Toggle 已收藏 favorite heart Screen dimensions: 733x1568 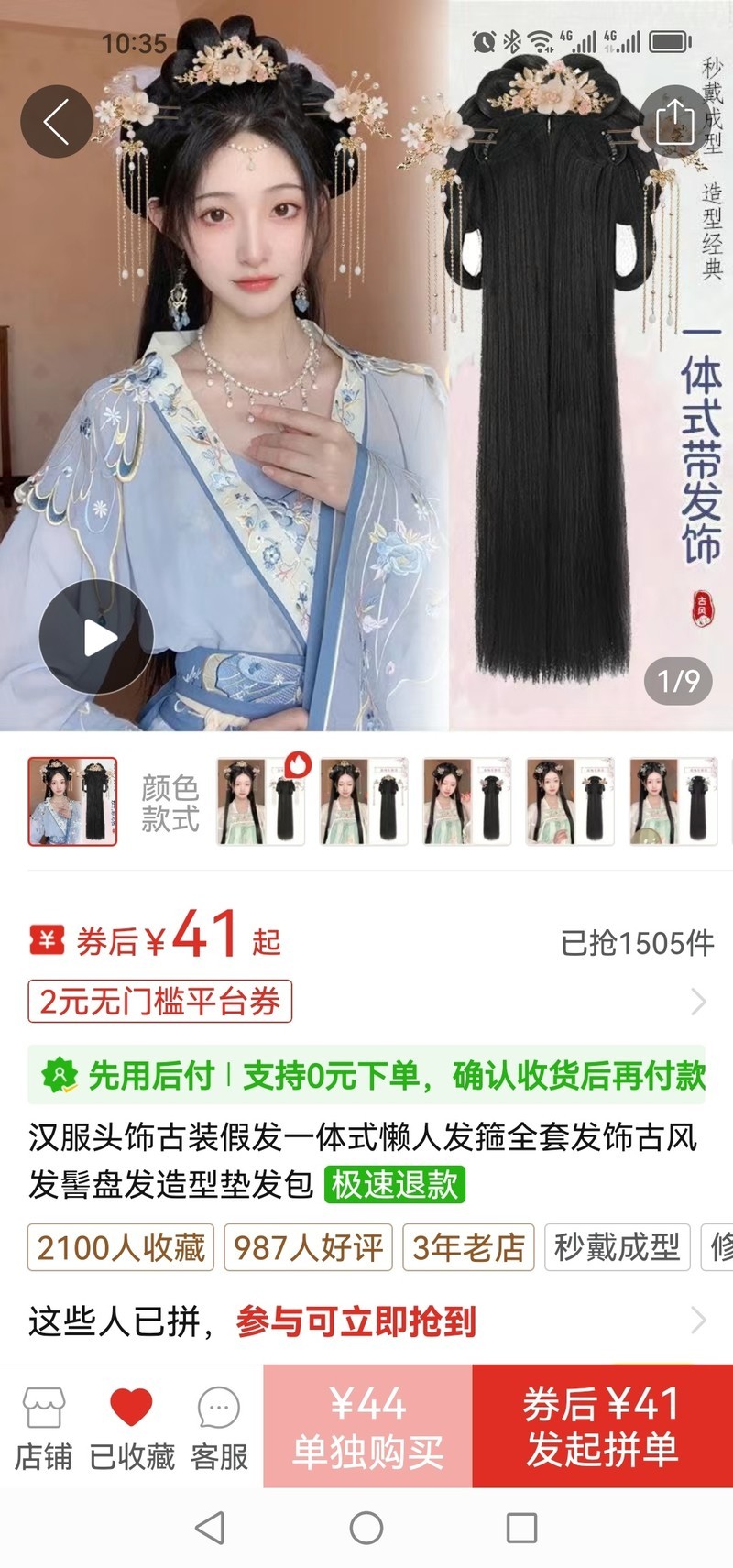[131, 1427]
